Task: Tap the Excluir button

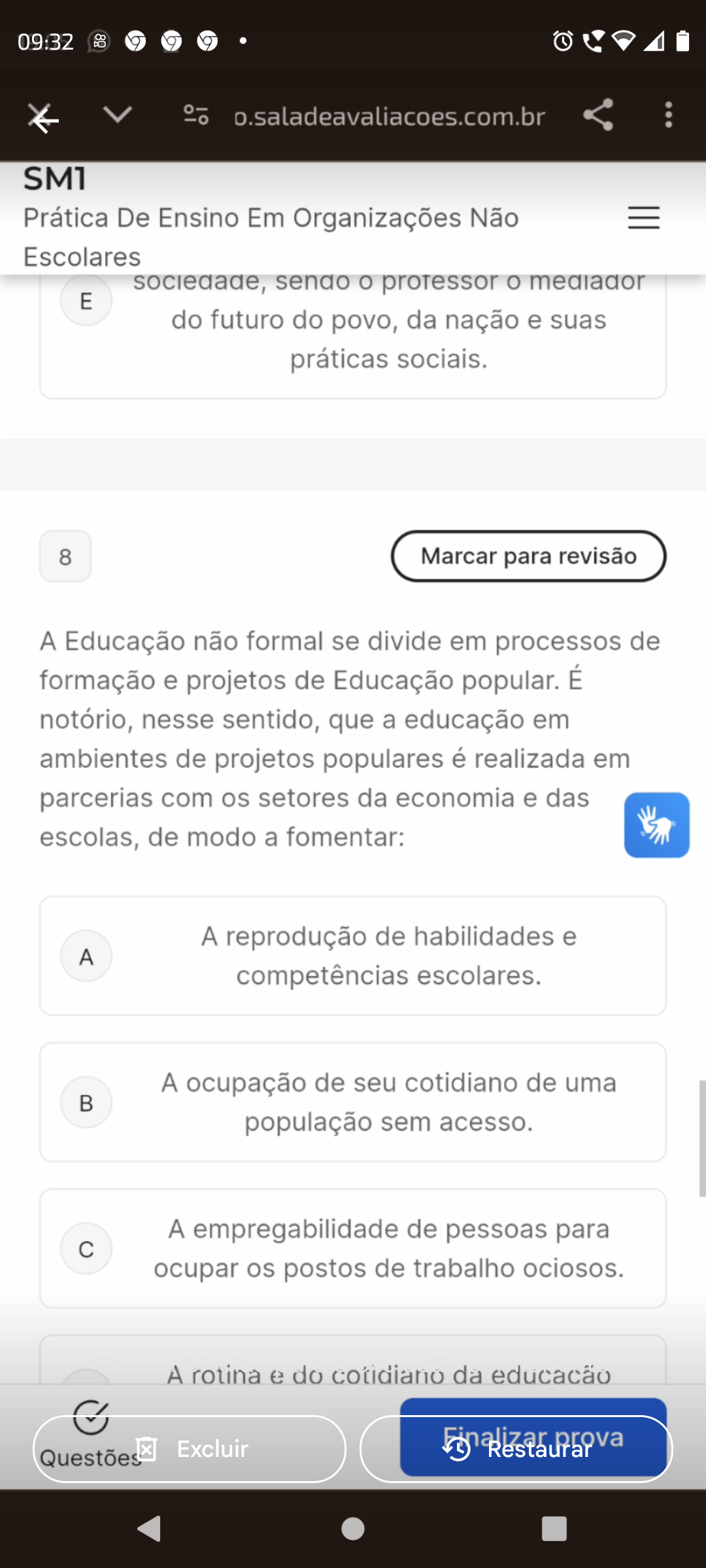Action: (x=190, y=1449)
